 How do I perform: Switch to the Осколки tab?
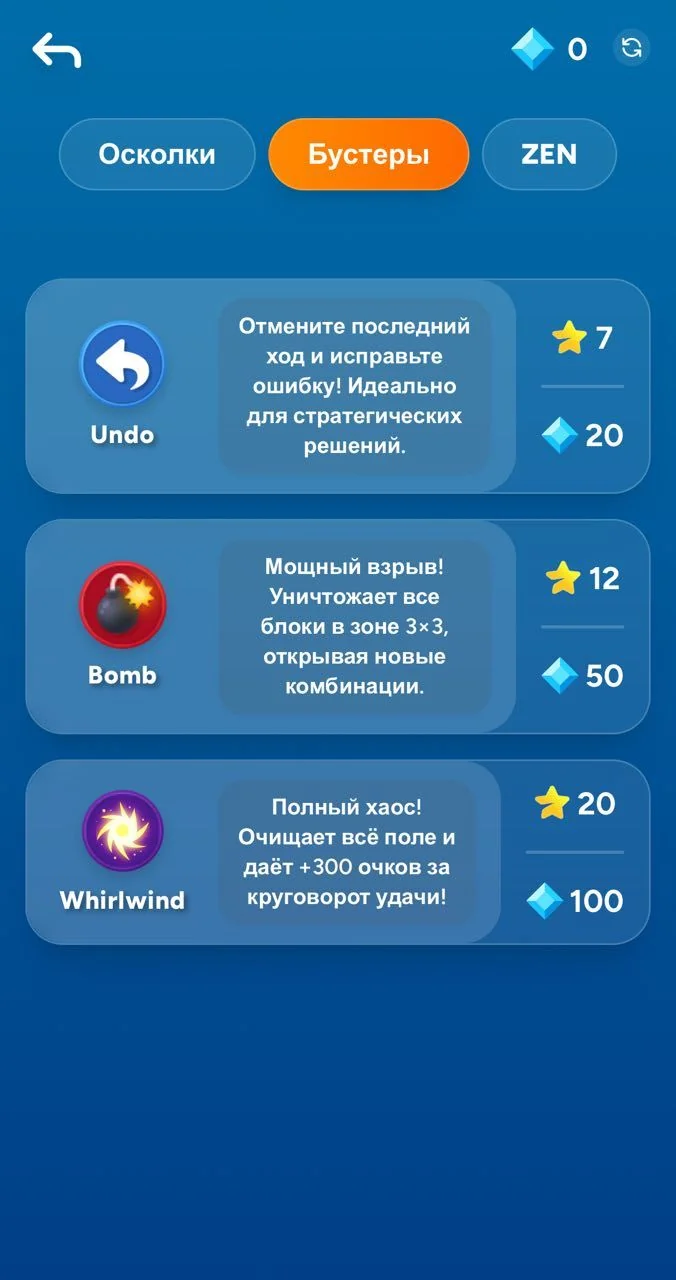(x=157, y=154)
